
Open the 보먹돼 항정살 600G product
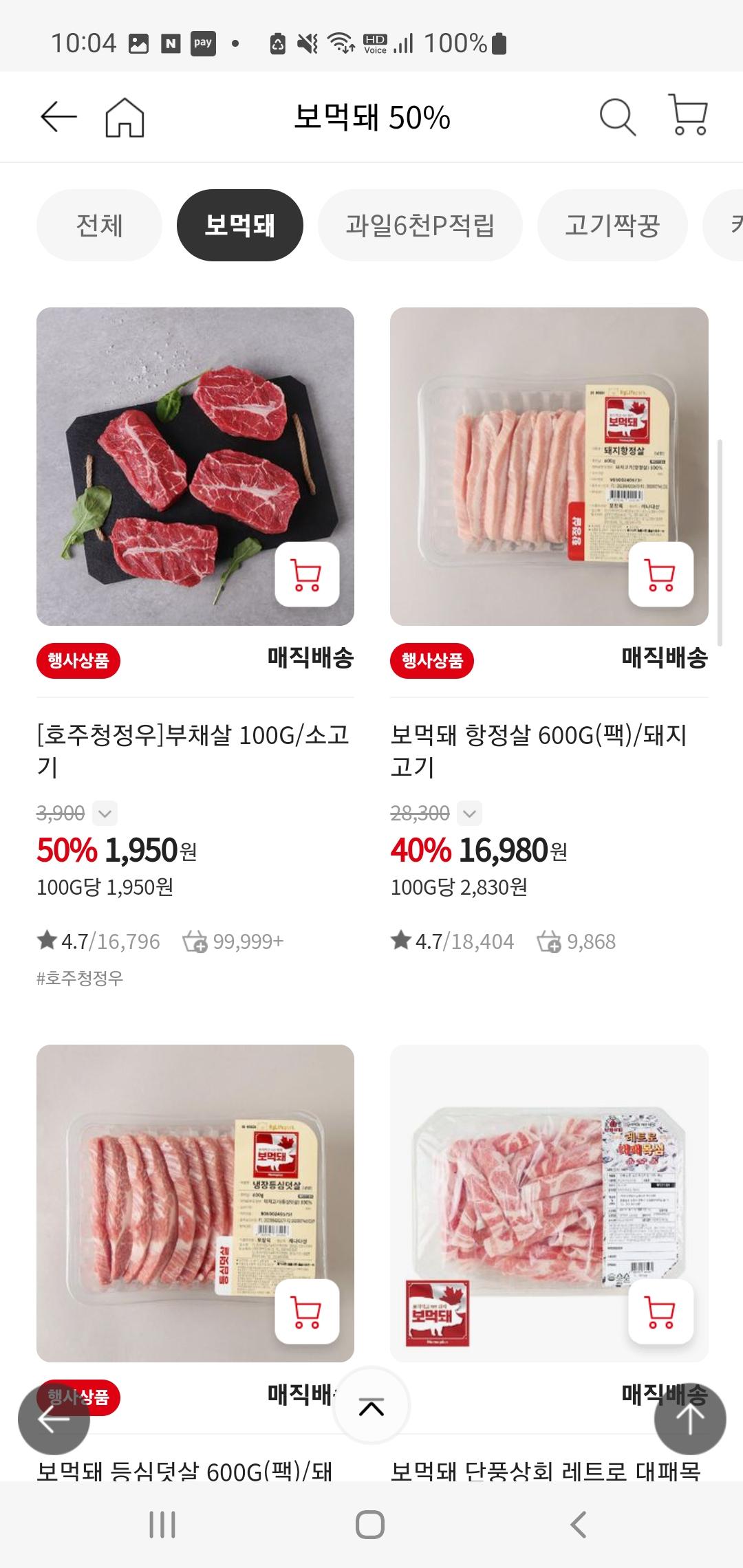tap(539, 750)
